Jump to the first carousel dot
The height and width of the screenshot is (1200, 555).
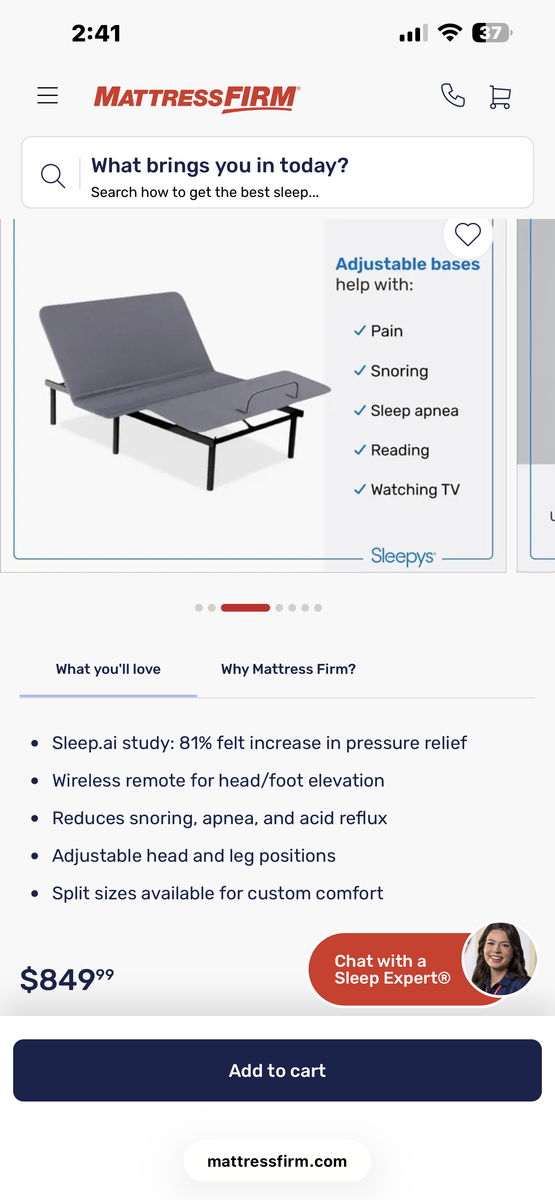coord(199,607)
